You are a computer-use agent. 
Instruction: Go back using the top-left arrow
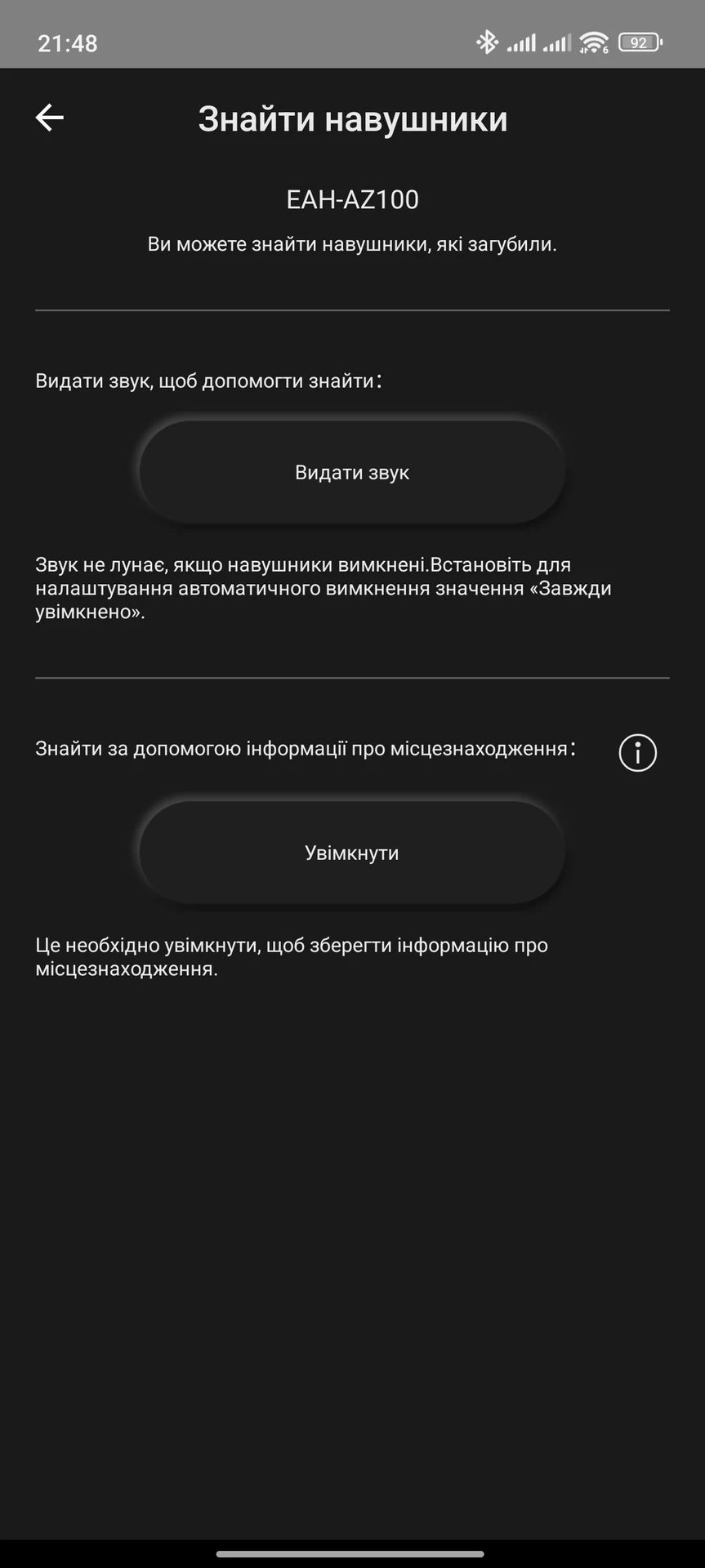50,118
